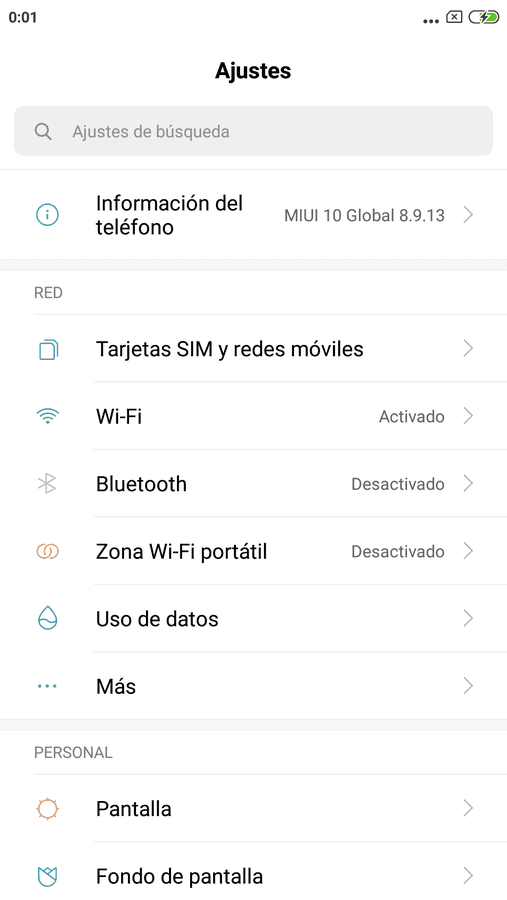View Uso de datos
Viewport: 507px width, 900px height.
[x=253, y=619]
